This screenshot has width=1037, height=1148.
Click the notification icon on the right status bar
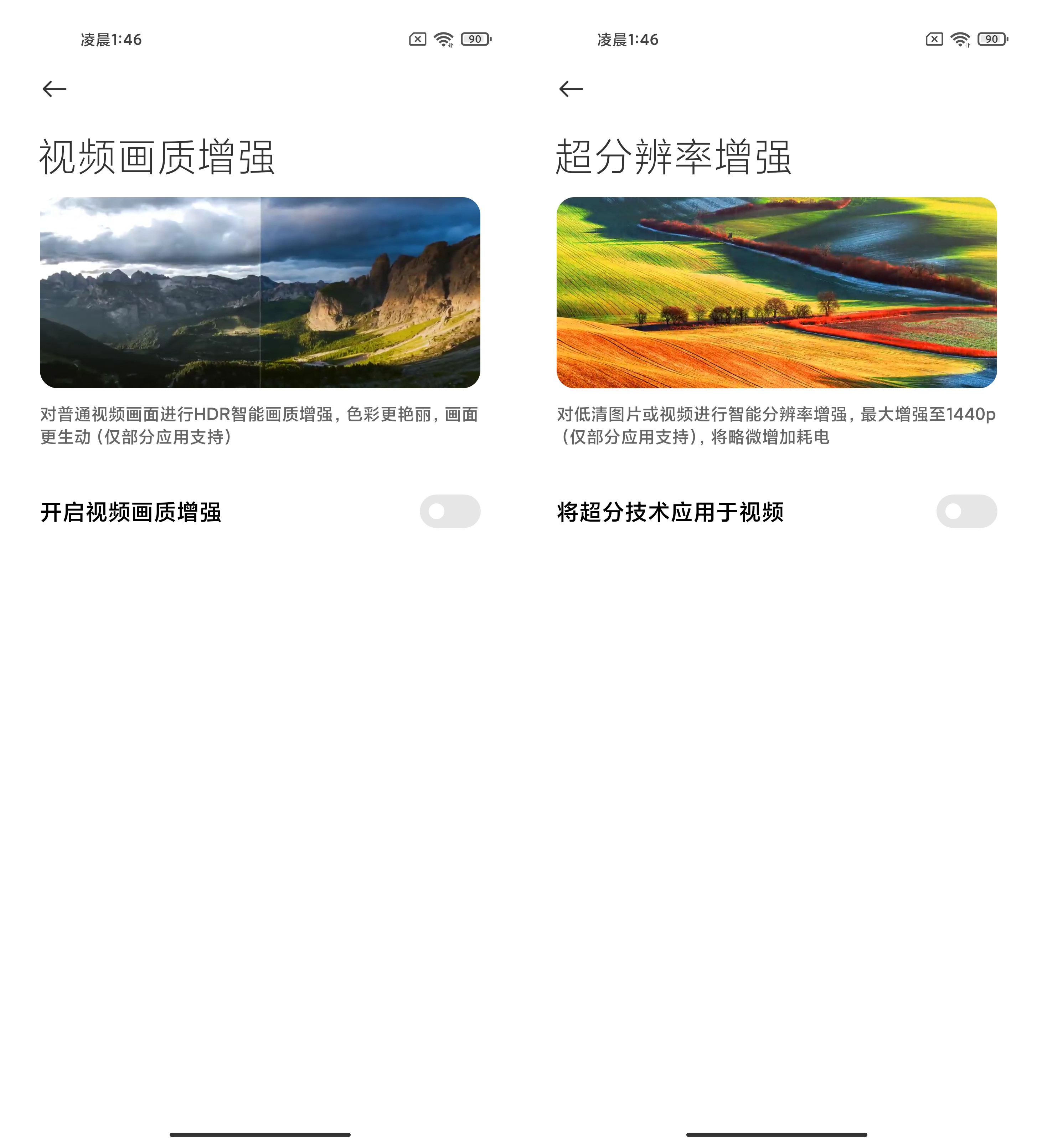[935, 40]
